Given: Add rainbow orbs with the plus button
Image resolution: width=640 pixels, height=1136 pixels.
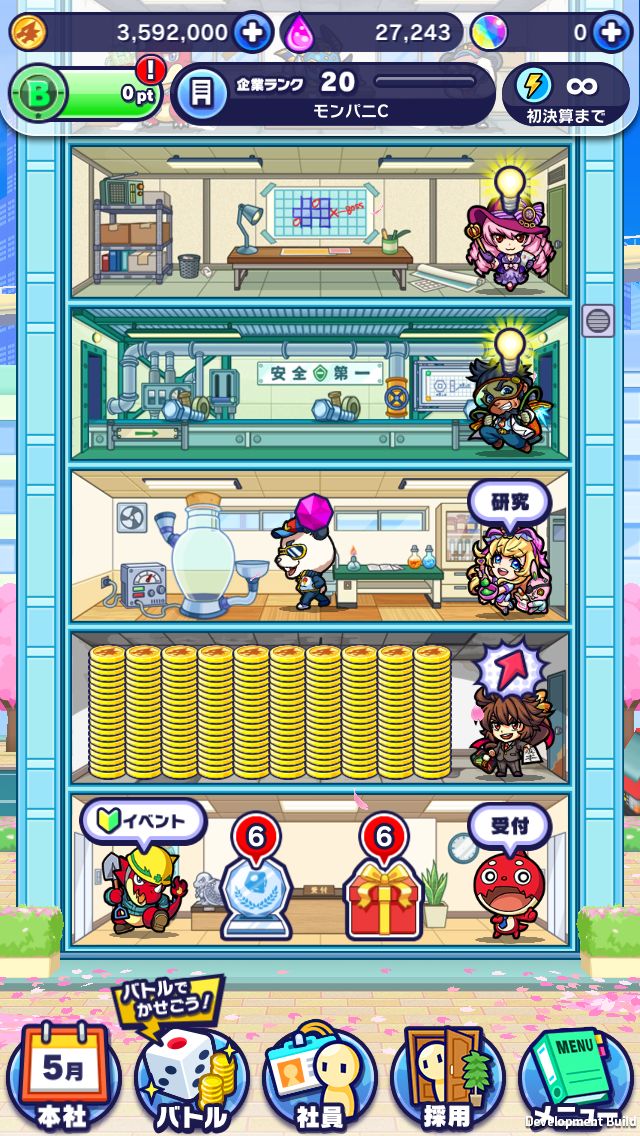Looking at the screenshot, I should (611, 32).
